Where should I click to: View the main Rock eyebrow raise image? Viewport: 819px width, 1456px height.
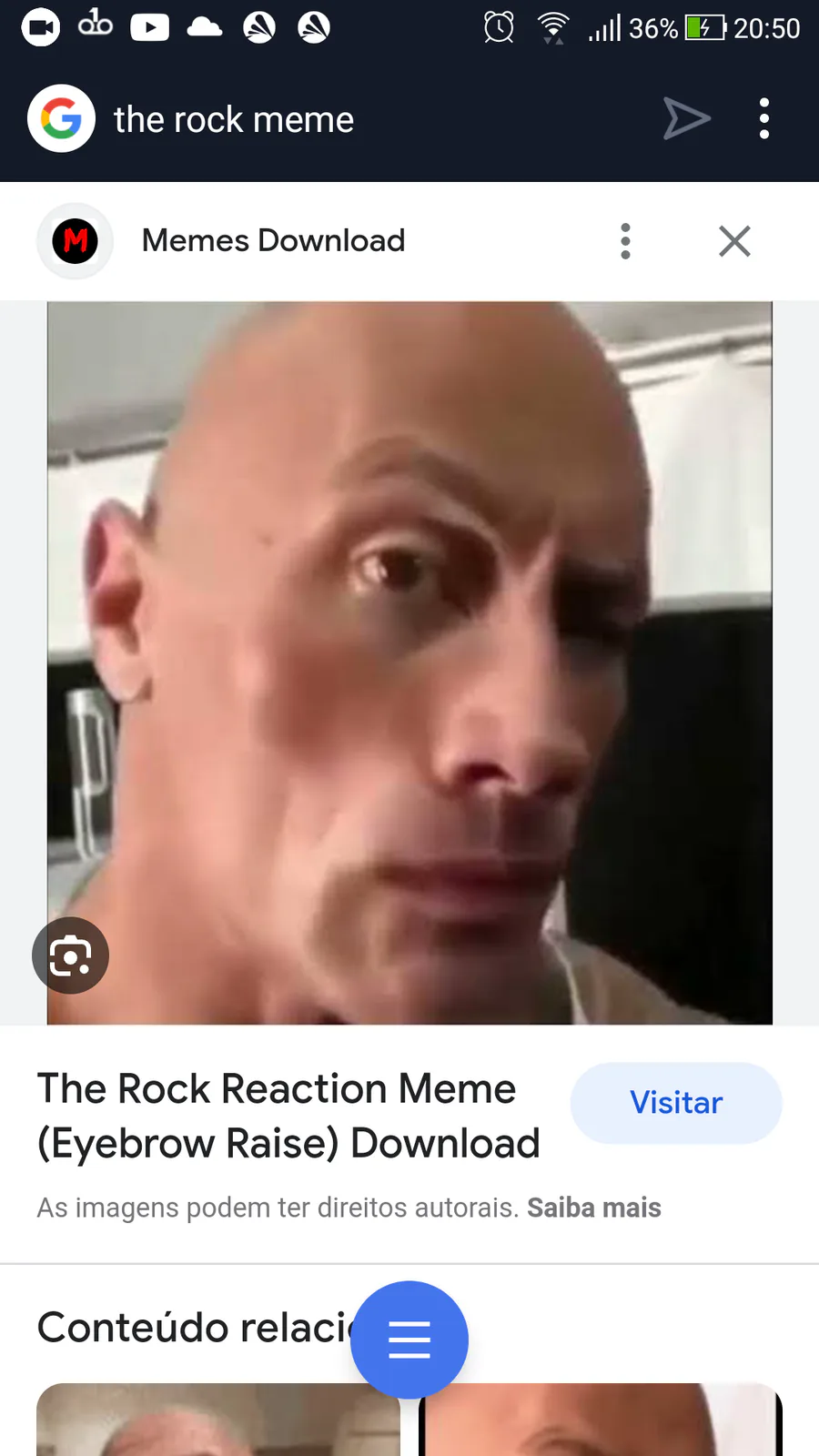(x=409, y=662)
